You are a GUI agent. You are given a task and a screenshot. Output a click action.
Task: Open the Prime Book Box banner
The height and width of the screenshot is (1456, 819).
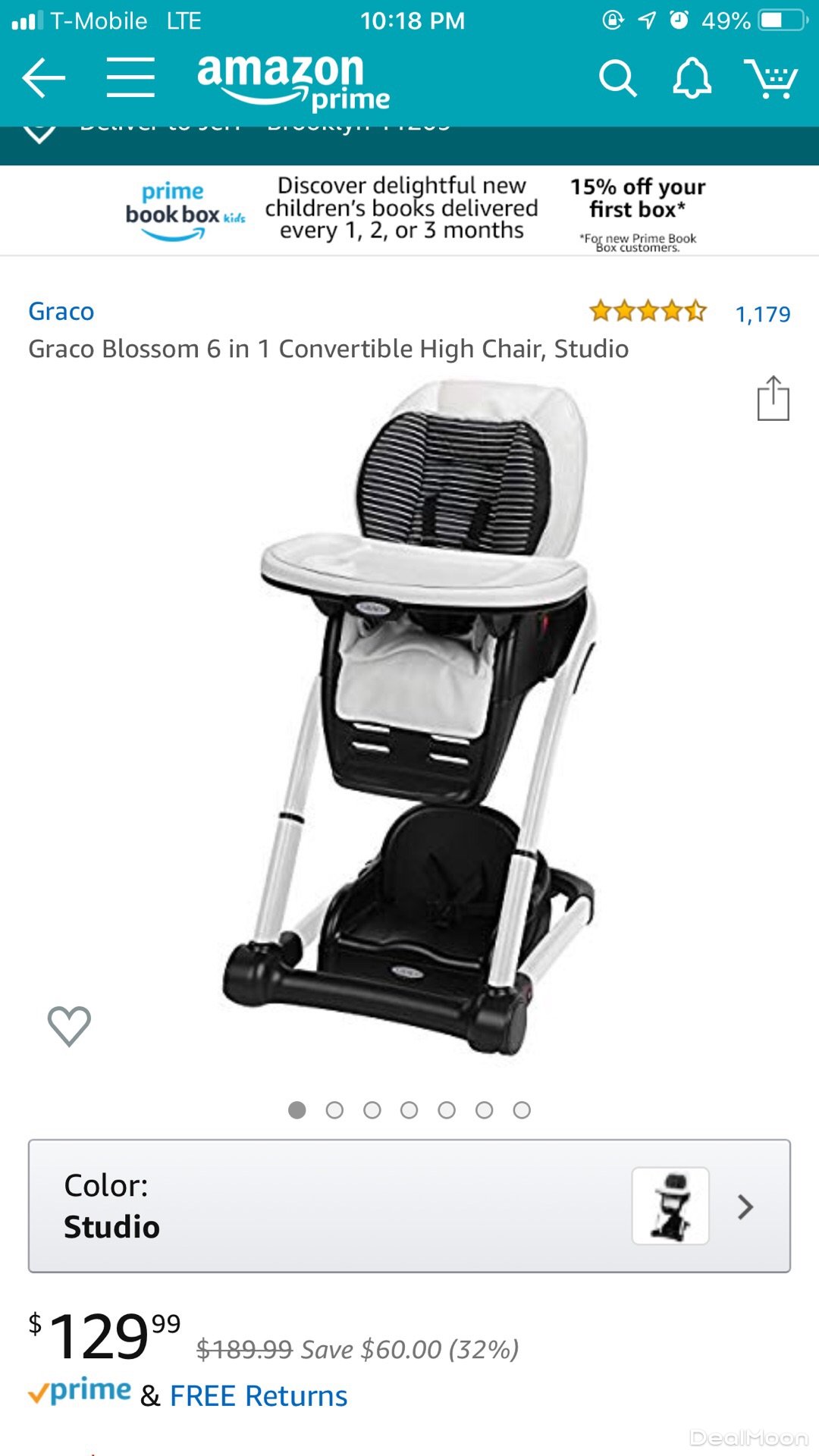[x=409, y=211]
